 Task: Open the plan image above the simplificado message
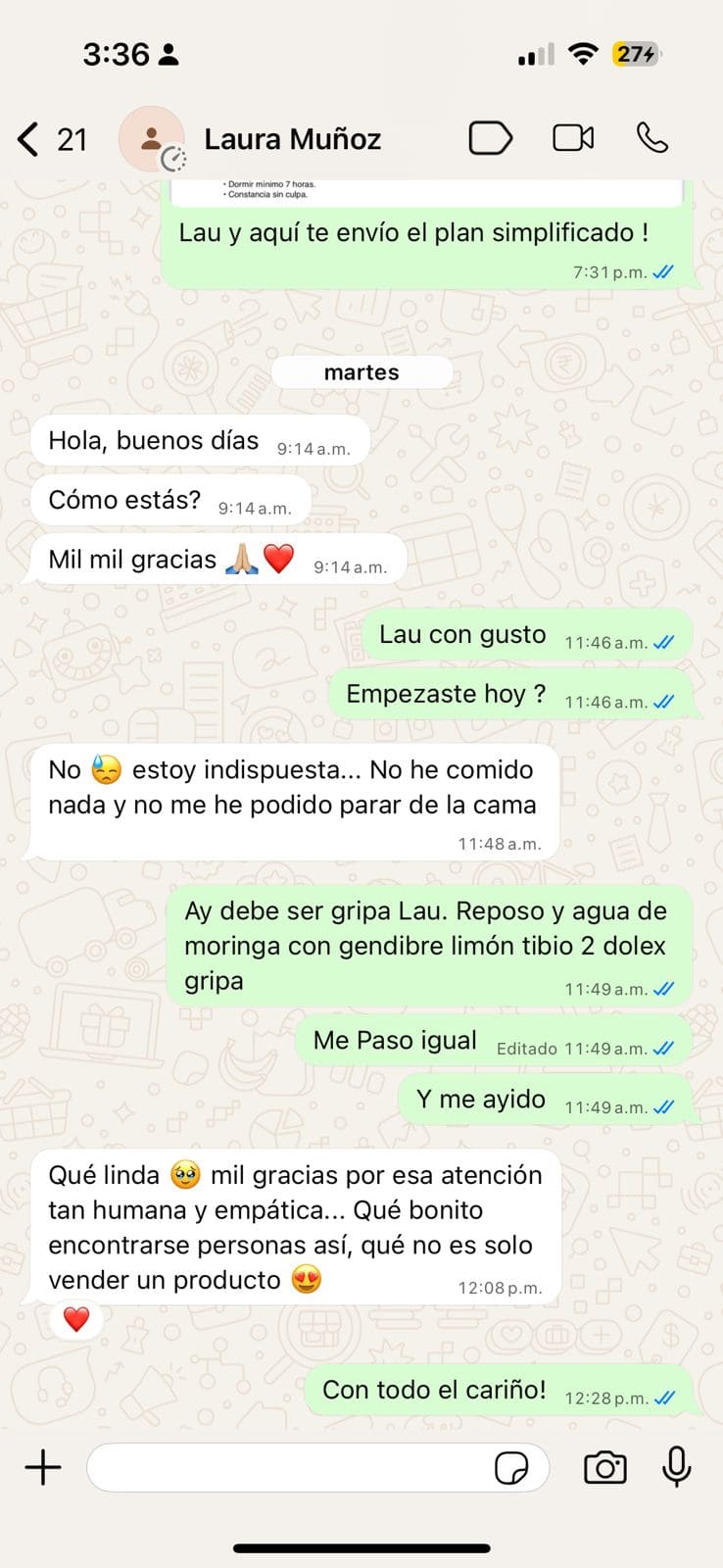pos(427,191)
